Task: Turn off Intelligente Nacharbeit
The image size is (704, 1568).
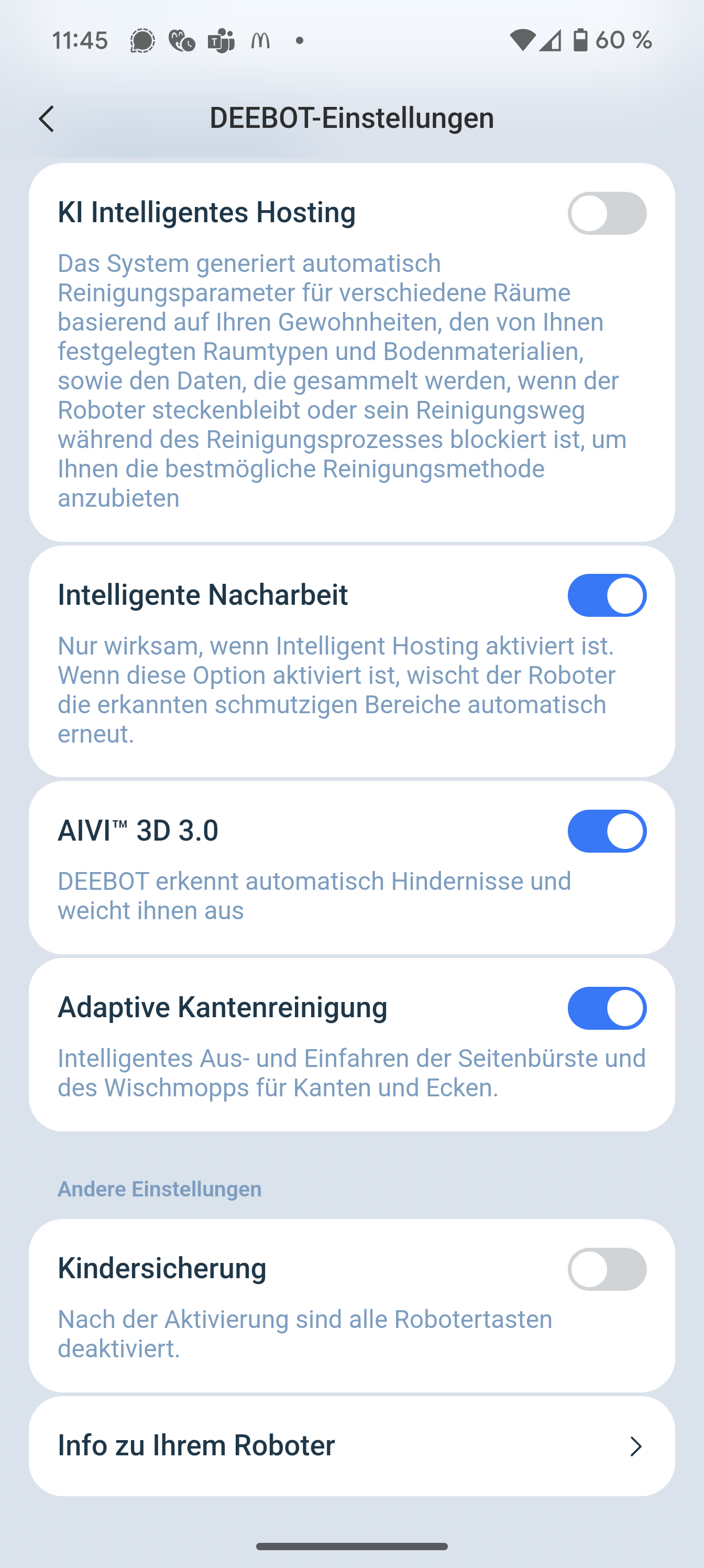Action: [607, 595]
